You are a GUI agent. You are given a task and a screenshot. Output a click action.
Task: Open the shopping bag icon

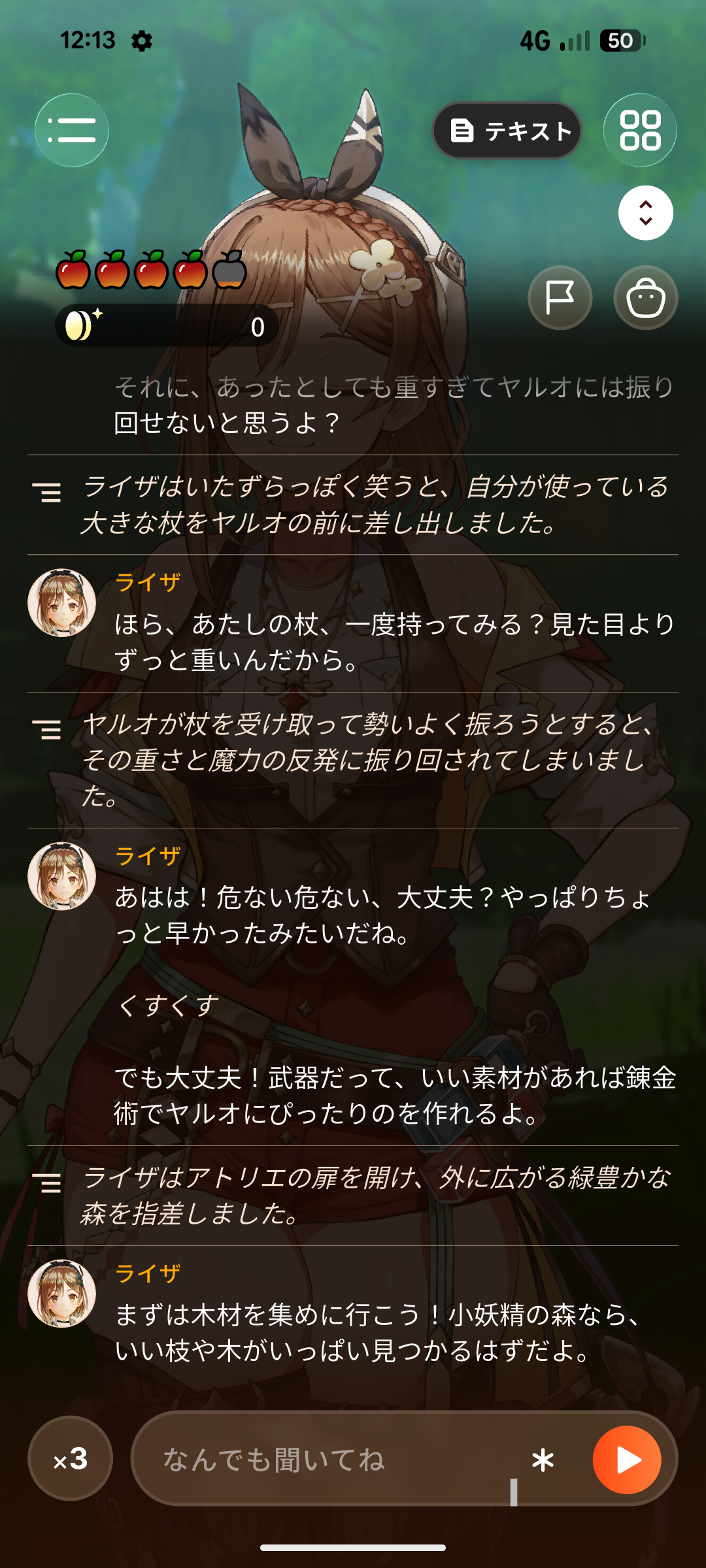(646, 297)
